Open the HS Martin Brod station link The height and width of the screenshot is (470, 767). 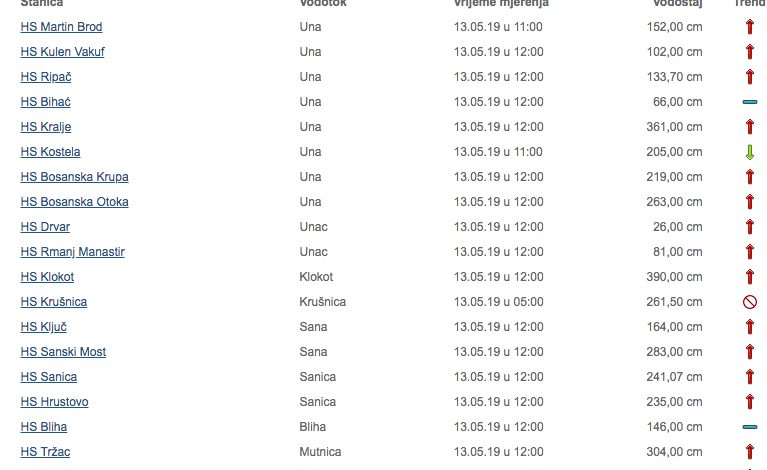[x=61, y=27]
